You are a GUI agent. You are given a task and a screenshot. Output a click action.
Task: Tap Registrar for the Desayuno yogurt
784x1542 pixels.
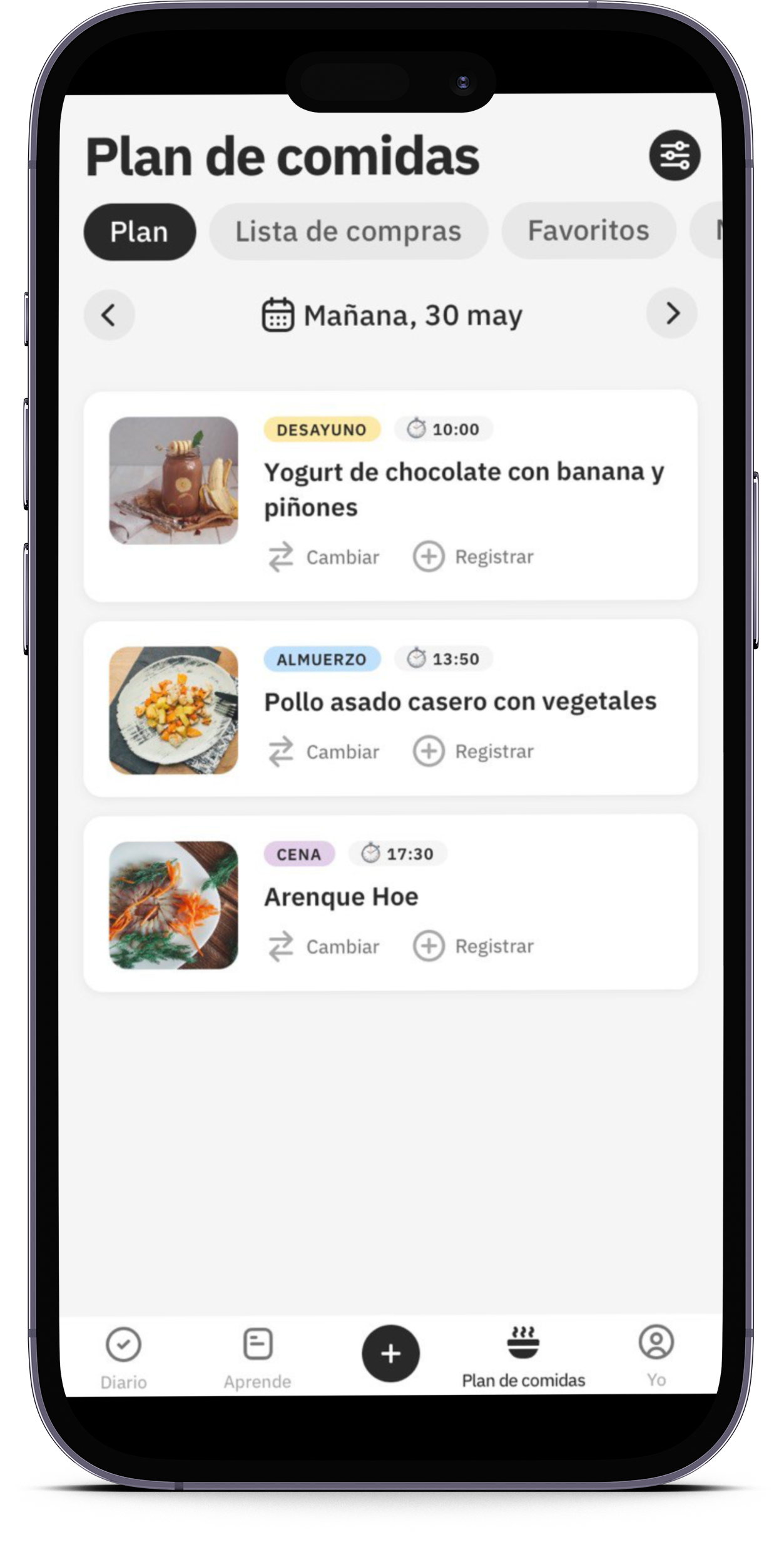[x=473, y=556]
